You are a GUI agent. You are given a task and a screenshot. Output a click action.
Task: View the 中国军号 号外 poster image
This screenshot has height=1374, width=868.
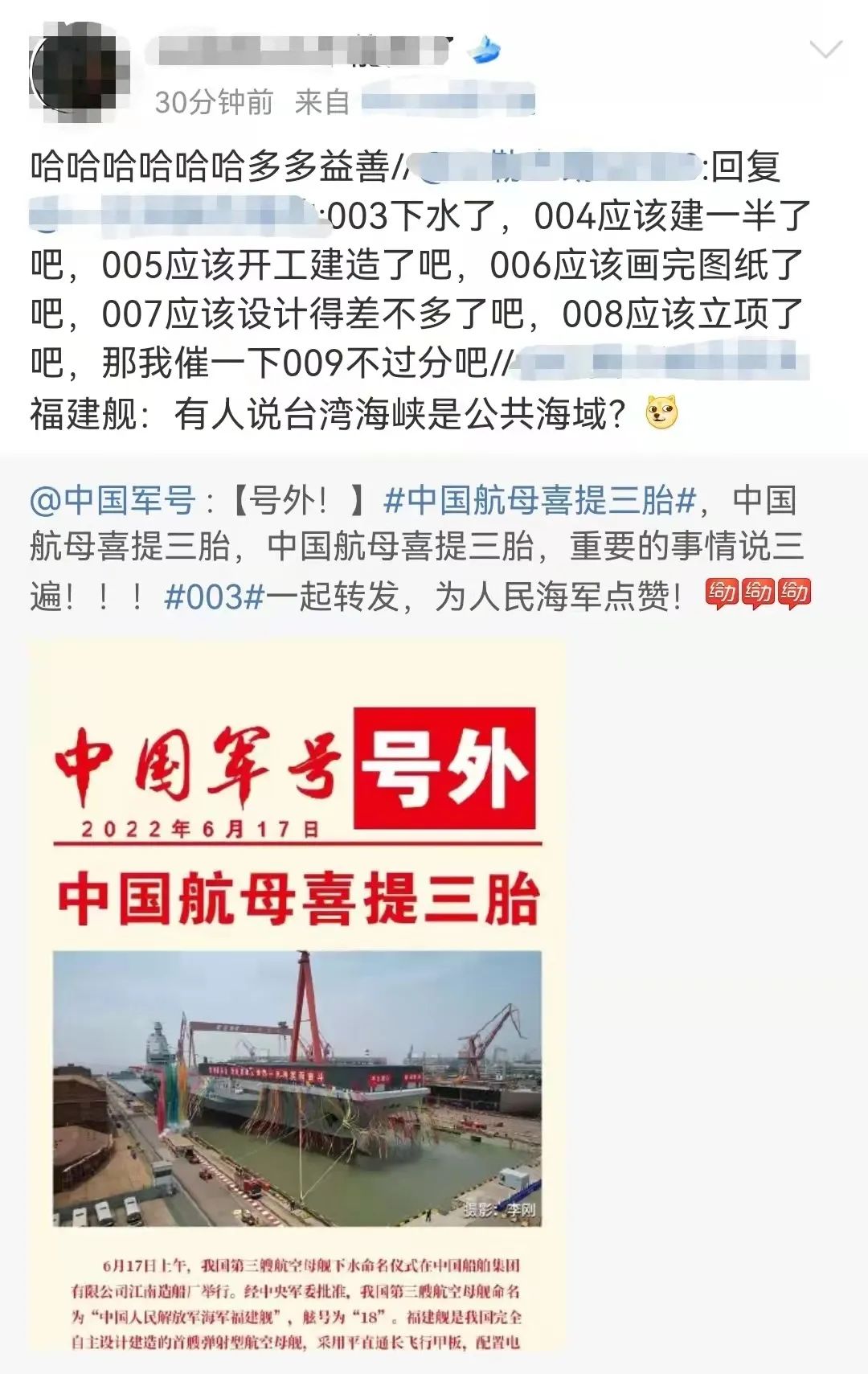click(297, 997)
